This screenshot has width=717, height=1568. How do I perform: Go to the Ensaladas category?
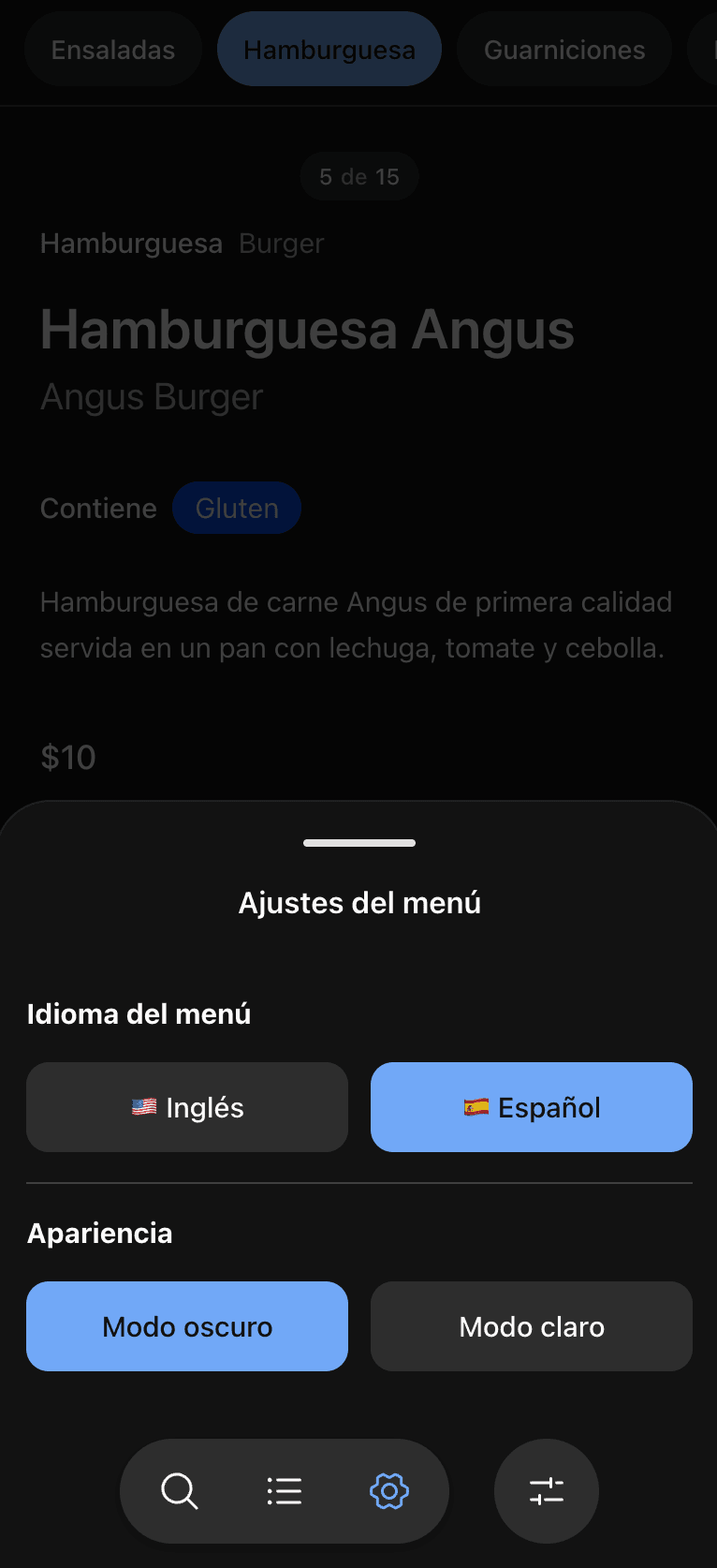tap(113, 50)
